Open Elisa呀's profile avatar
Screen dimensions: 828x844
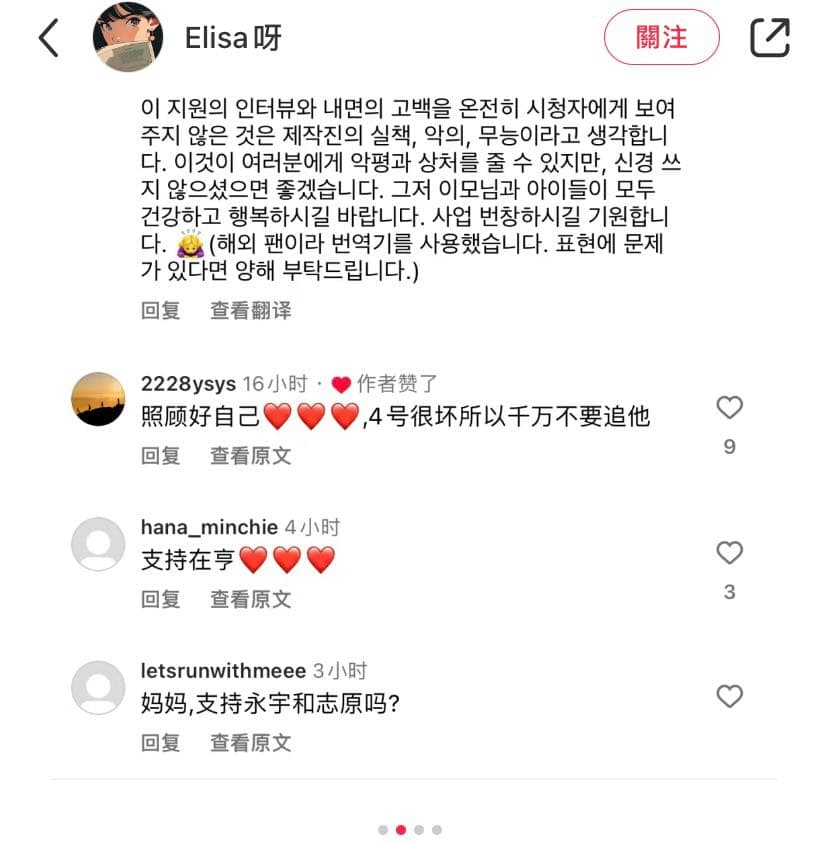click(x=128, y=38)
